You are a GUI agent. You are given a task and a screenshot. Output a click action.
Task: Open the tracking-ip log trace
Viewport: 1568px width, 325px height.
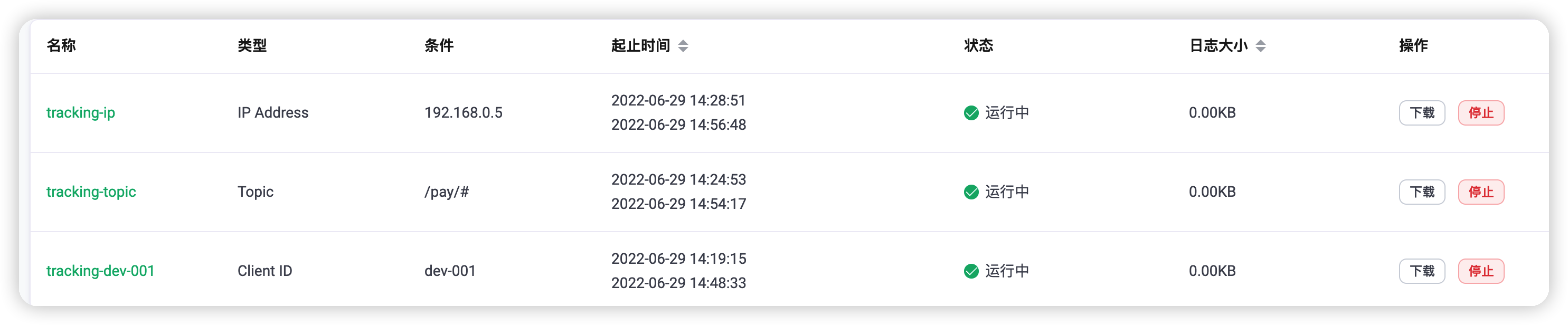point(80,112)
